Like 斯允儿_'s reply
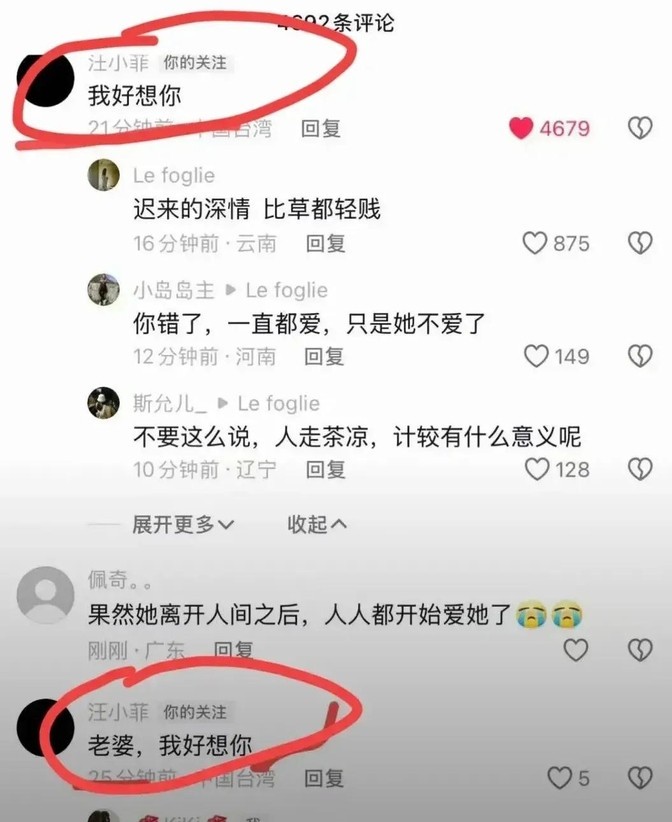Viewport: 672px width, 822px height. (x=538, y=469)
